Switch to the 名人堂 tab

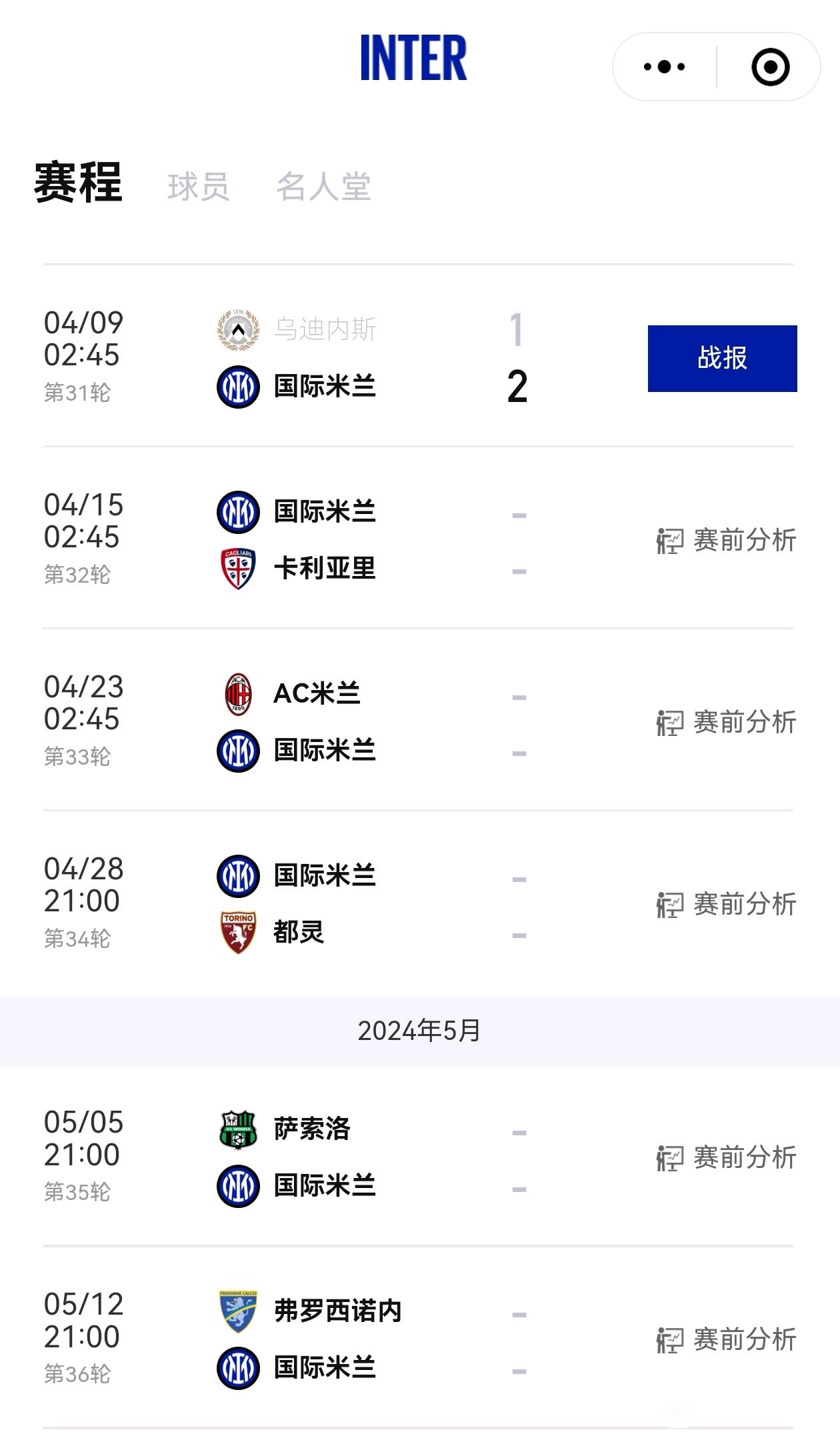[x=323, y=186]
